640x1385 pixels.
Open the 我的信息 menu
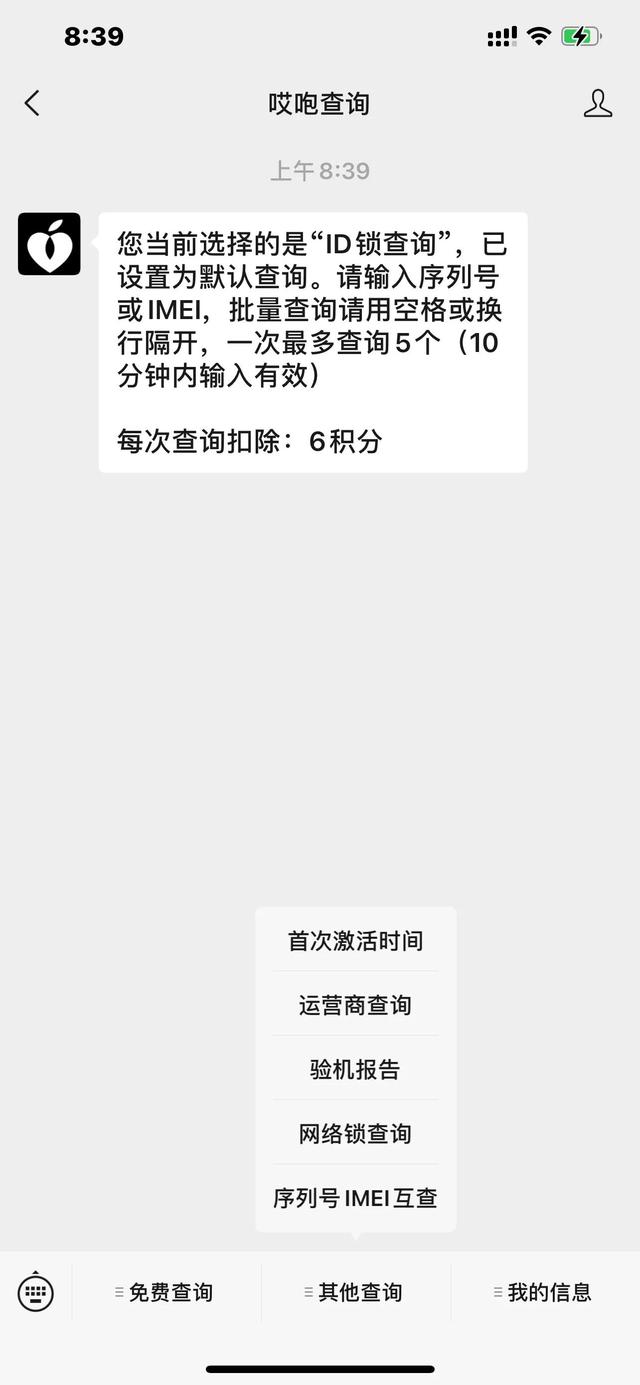(545, 1292)
